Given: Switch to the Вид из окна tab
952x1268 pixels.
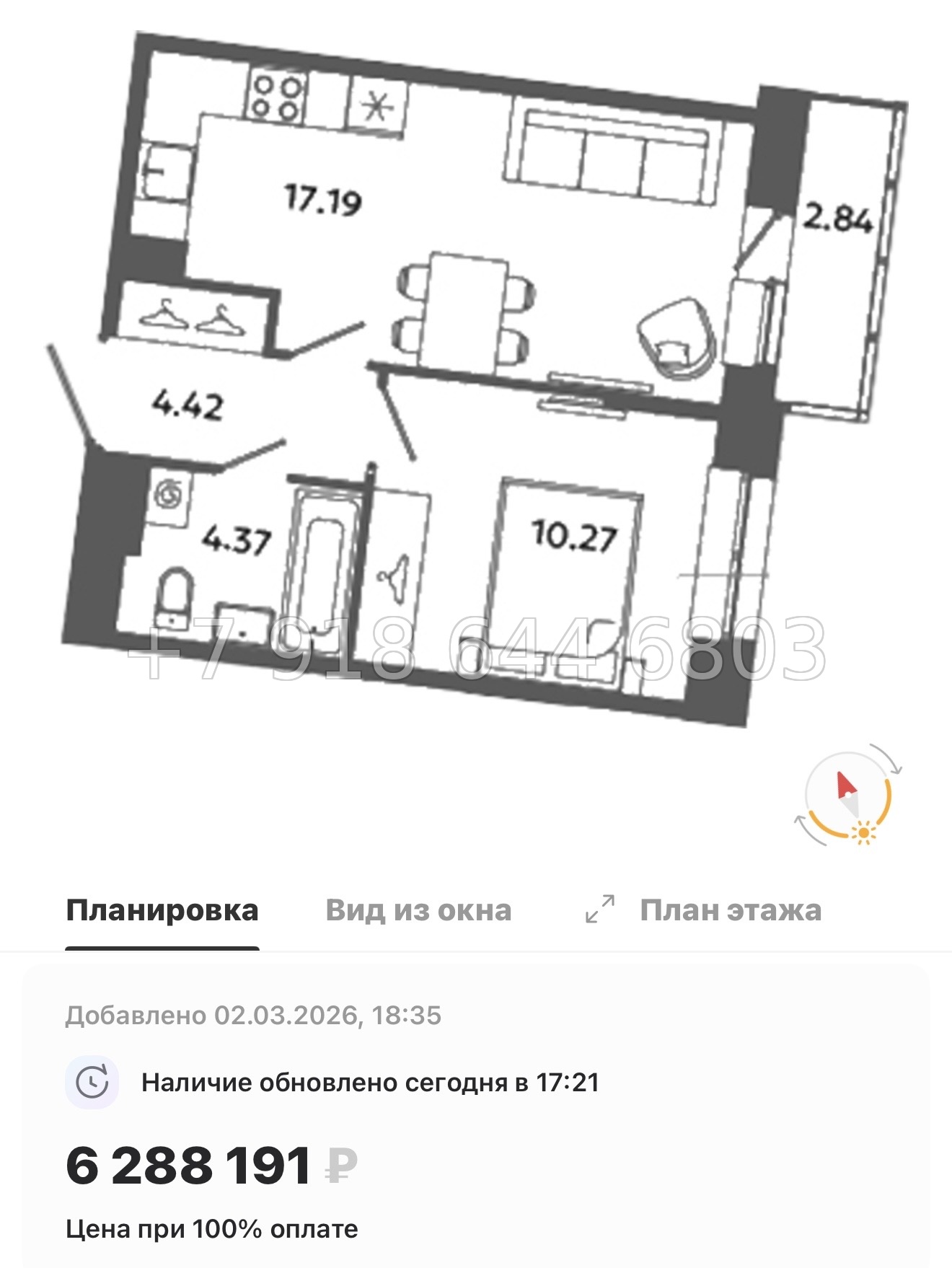Looking at the screenshot, I should (418, 912).
